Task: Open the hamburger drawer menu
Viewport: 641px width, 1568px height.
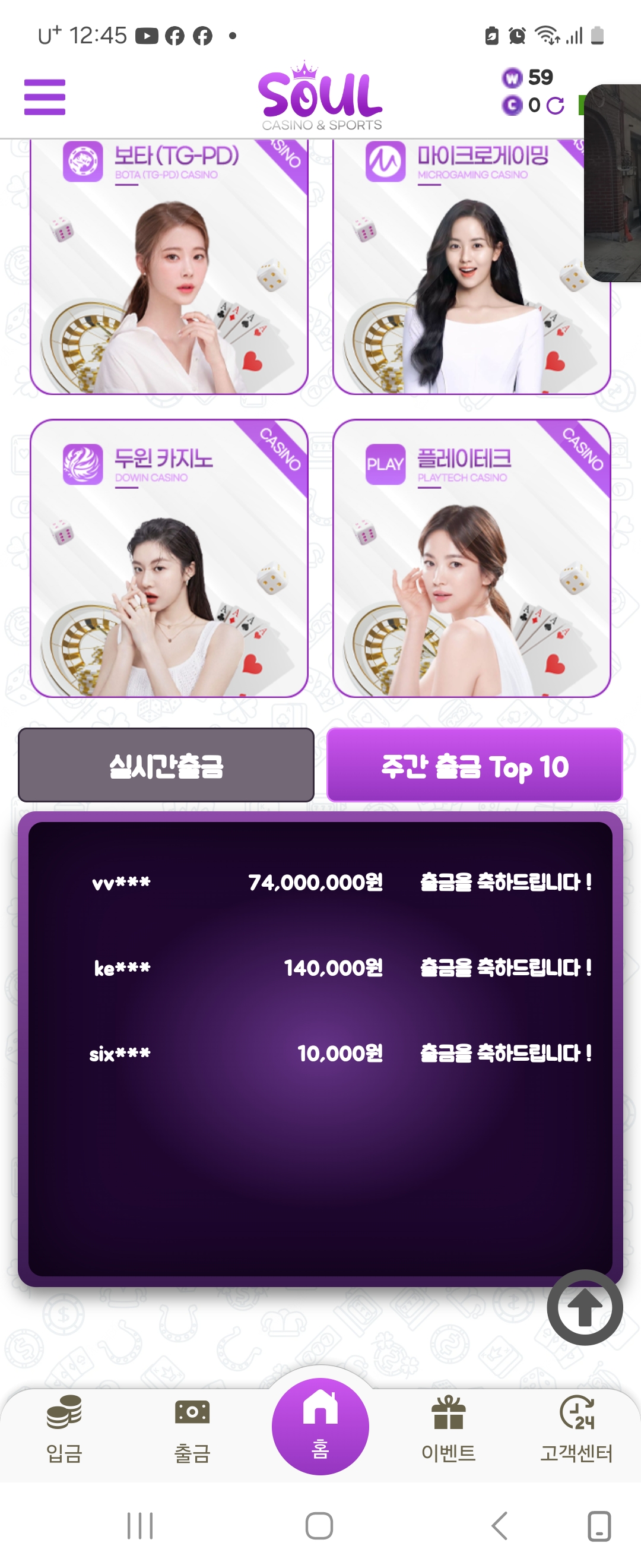Action: [x=45, y=97]
